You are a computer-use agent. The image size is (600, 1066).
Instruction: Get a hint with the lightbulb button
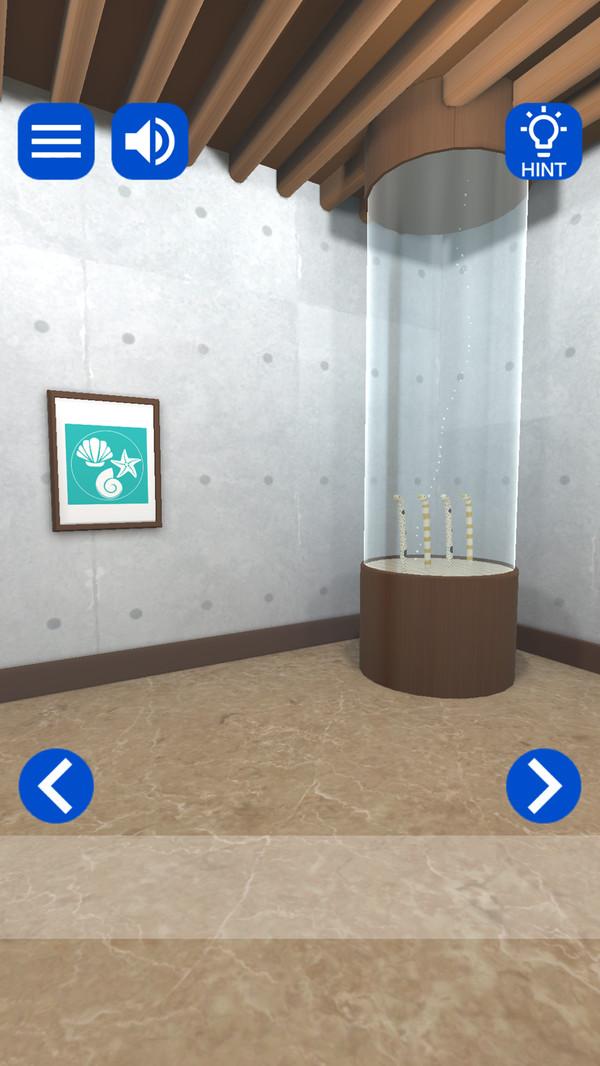[x=544, y=141]
